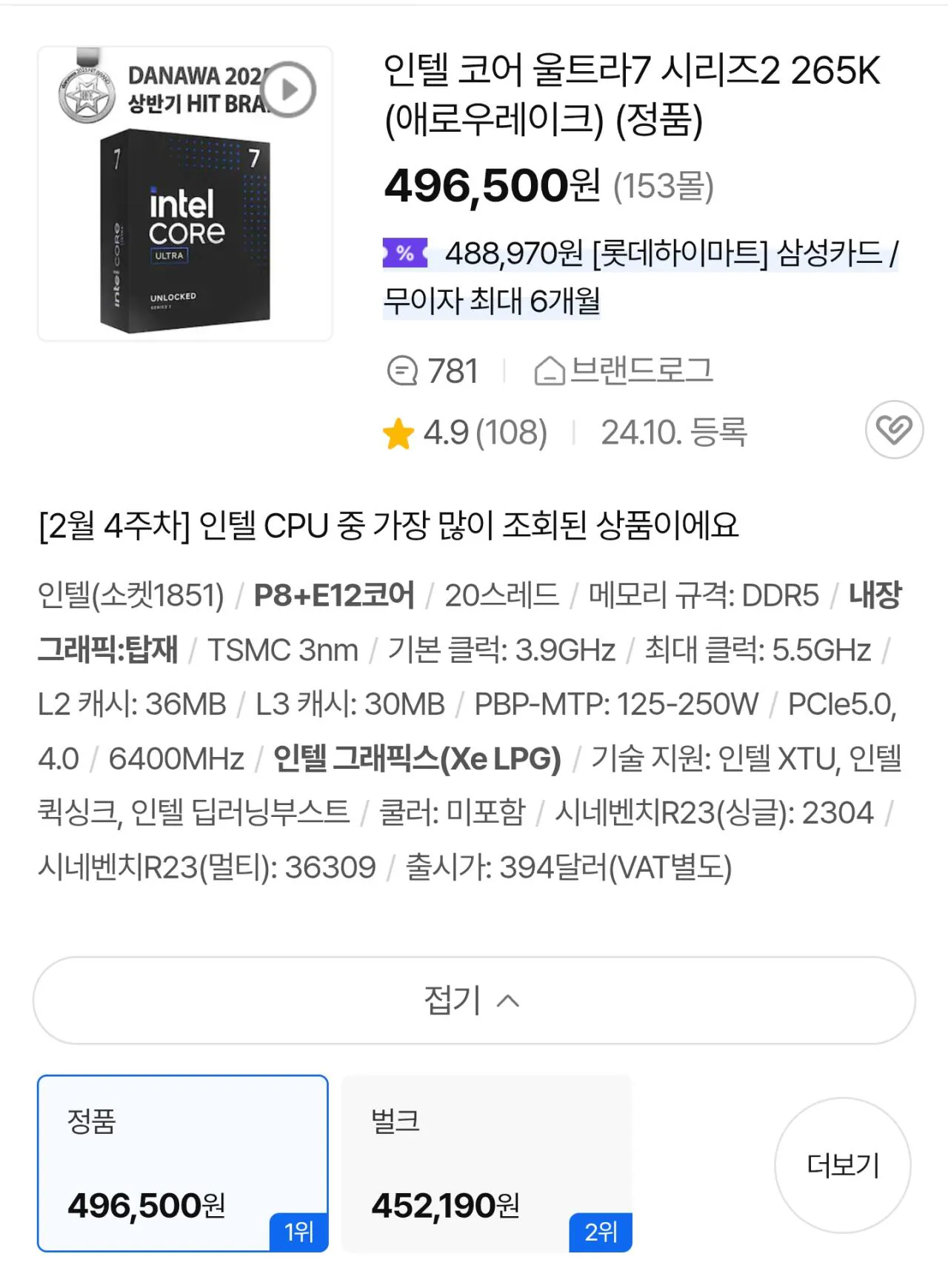Open the 153몰 mall list
The width and height of the screenshot is (948, 1288).
(664, 188)
